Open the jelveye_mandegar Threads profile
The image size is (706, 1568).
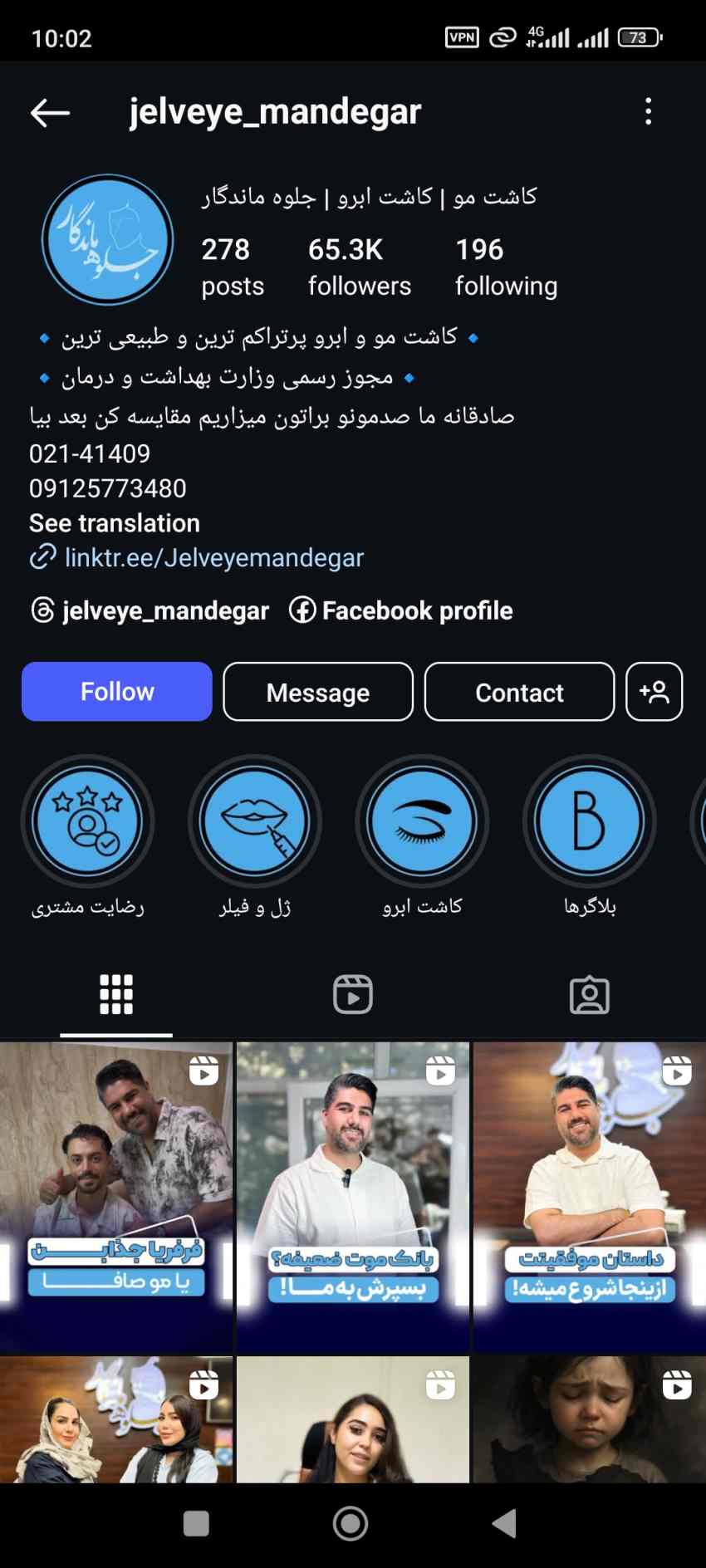(150, 610)
